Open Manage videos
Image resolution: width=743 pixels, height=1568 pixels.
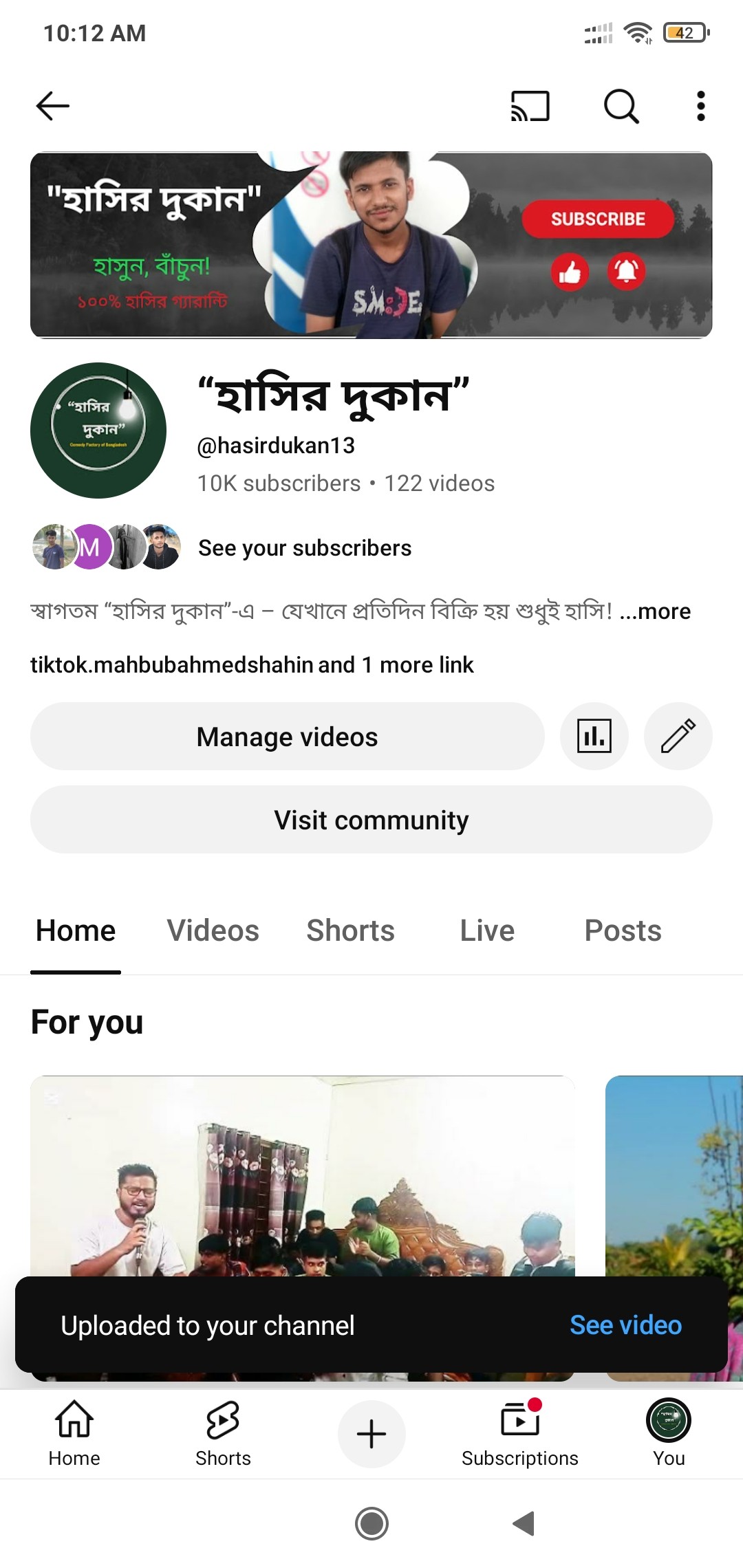pyautogui.click(x=287, y=737)
